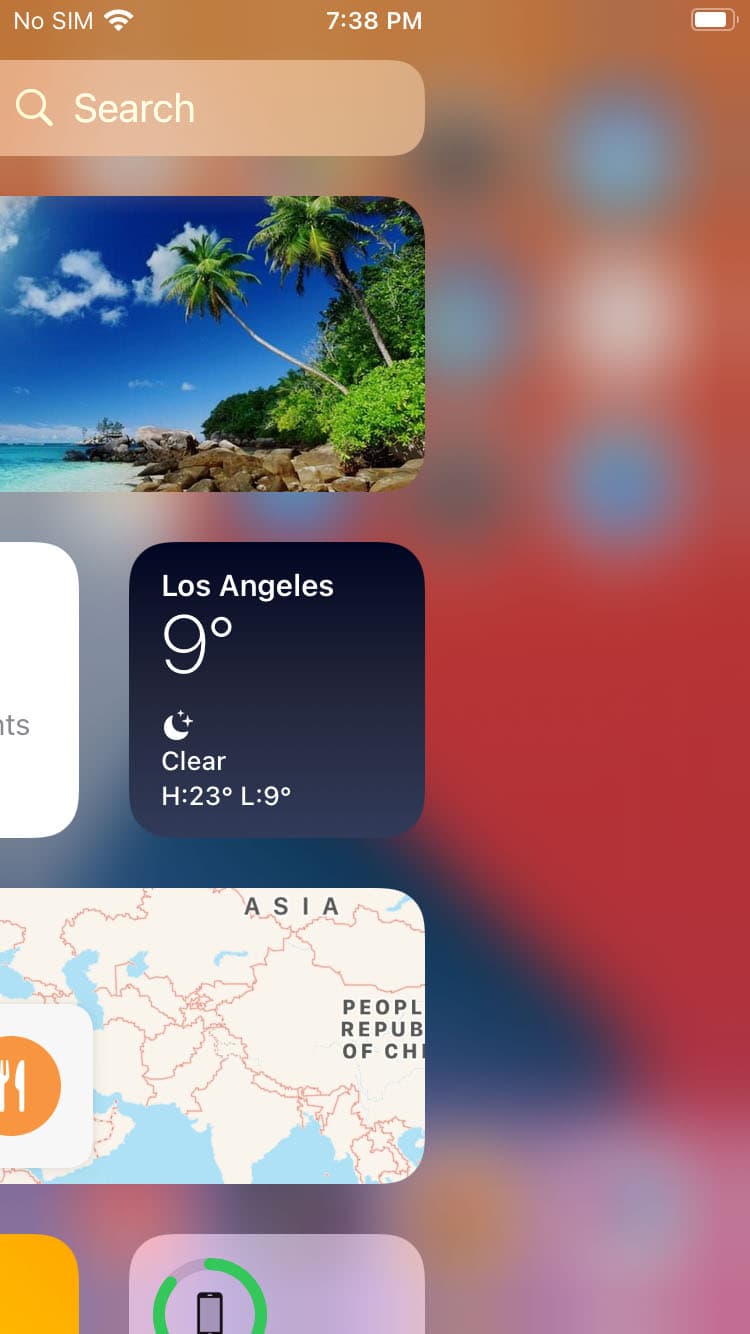
Task: Open the battery widget with phone ring
Action: coord(277,1284)
